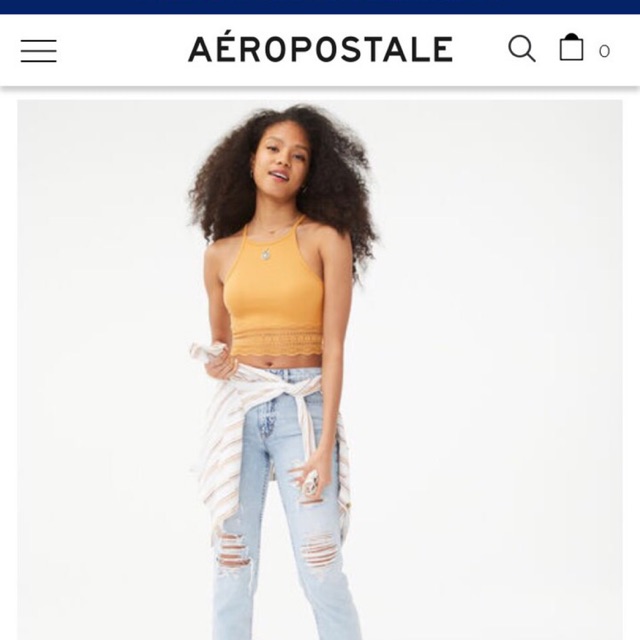The width and height of the screenshot is (640, 640).
Task: Go to the Aéropostale home page
Action: 320,49
